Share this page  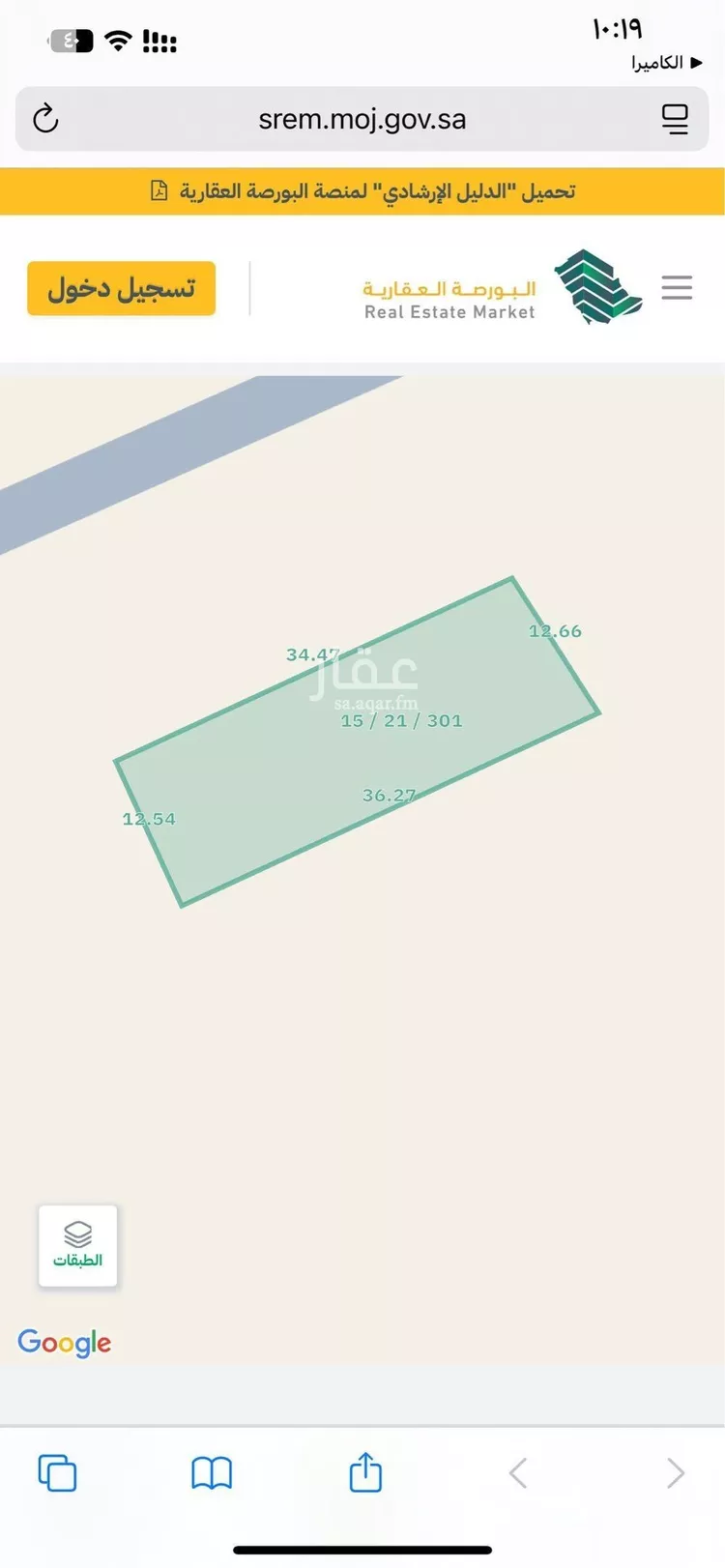pyautogui.click(x=365, y=1471)
